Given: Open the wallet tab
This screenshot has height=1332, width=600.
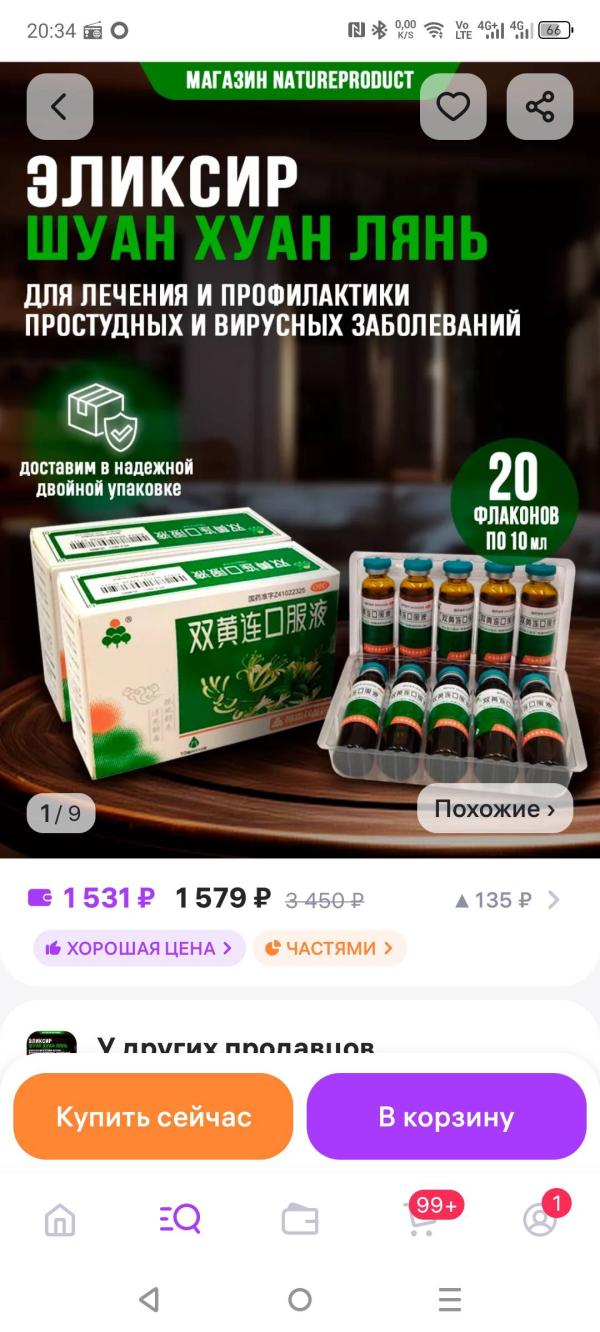Looking at the screenshot, I should coord(300,1220).
